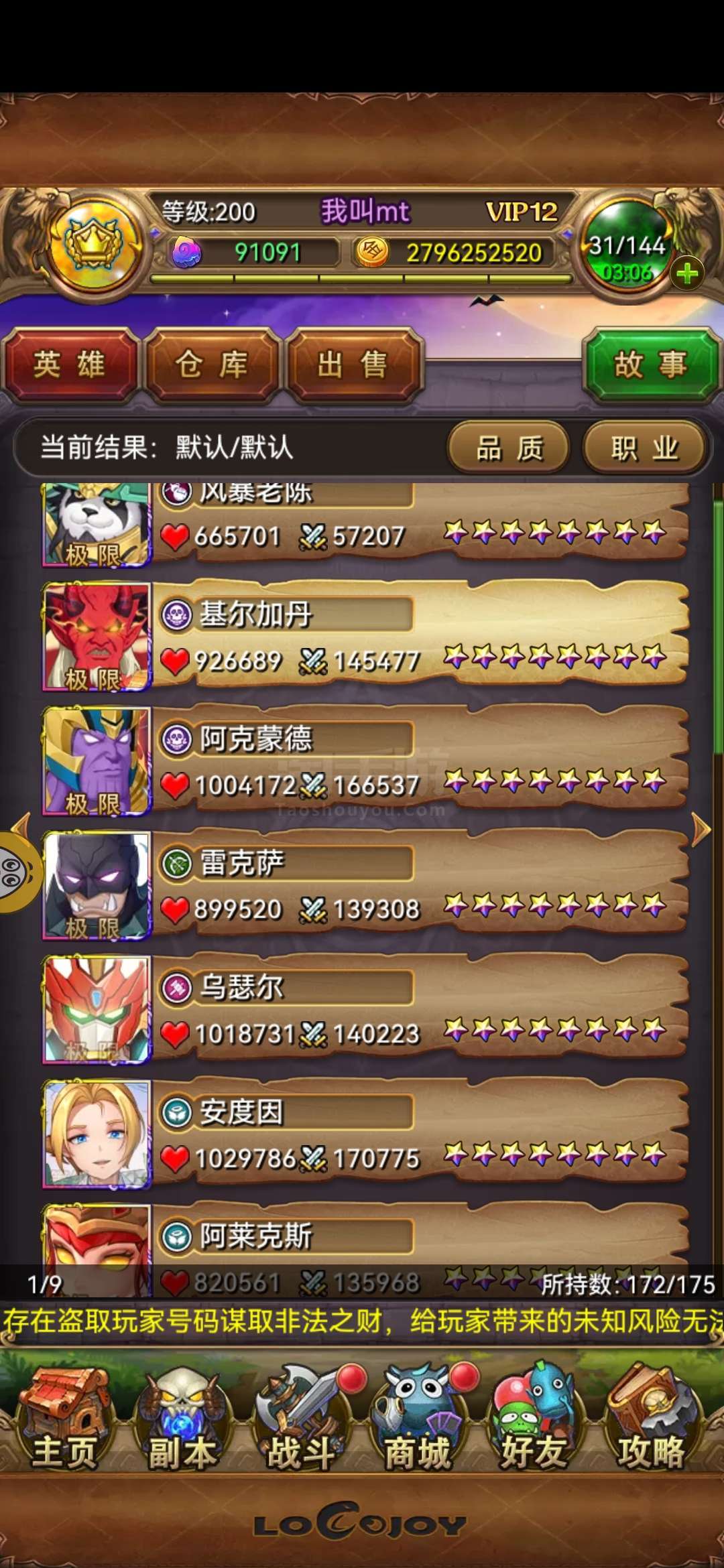Switch to the 出售 sell tab

[x=354, y=365]
